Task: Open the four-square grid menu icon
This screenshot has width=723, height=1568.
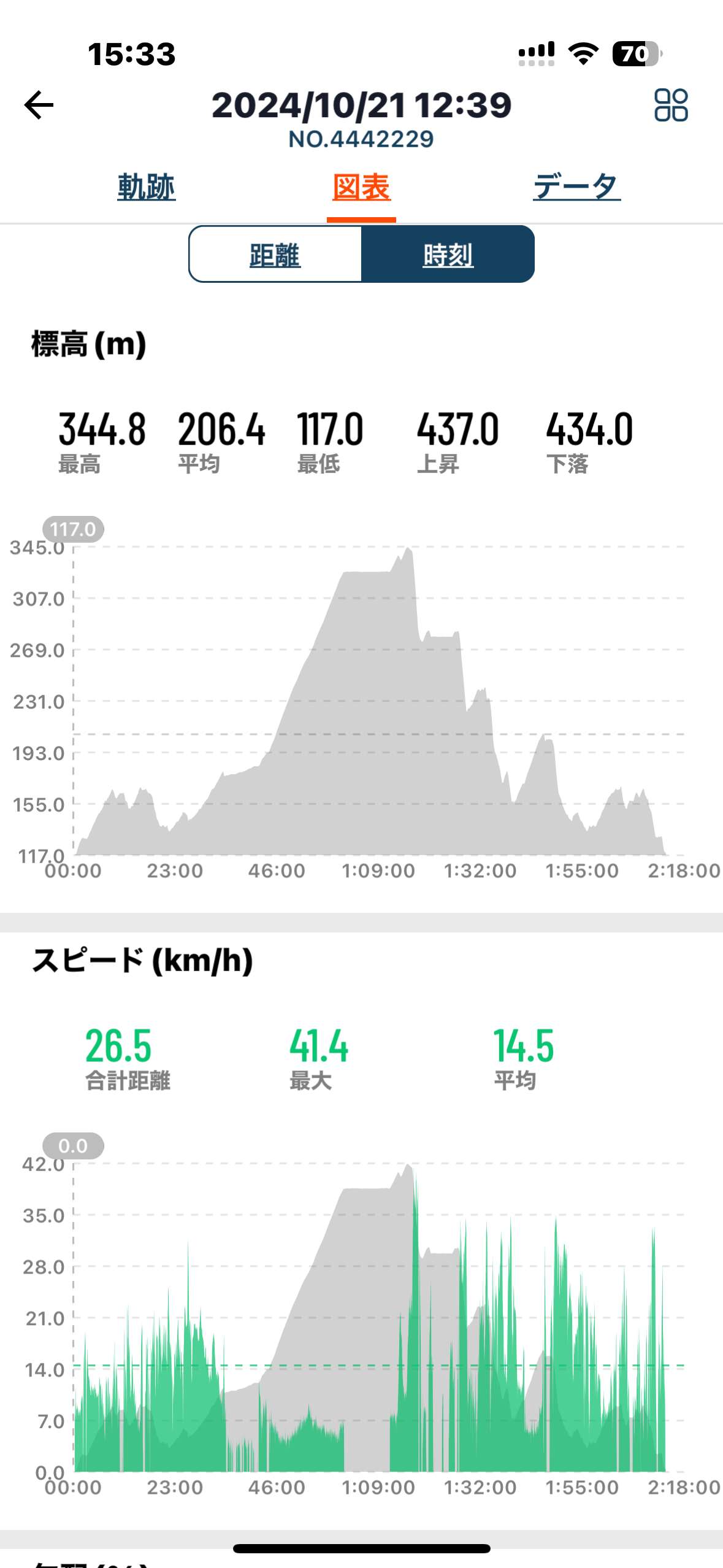Action: point(671,105)
